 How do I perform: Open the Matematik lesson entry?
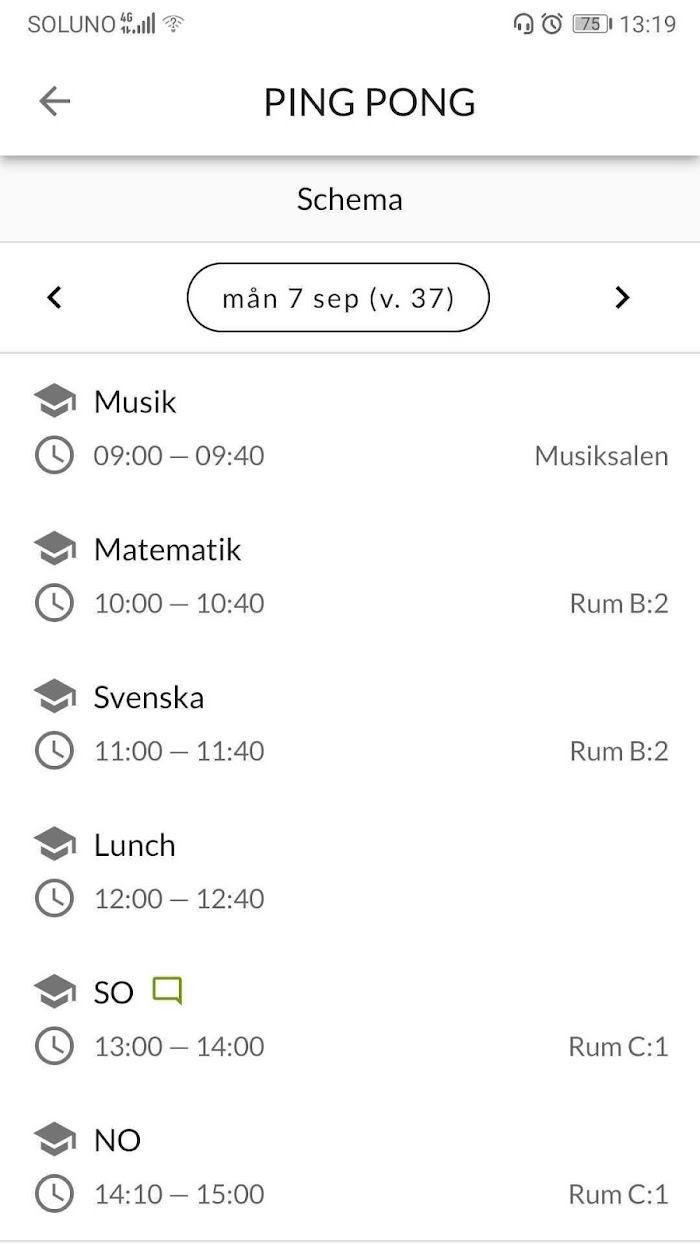(350, 576)
